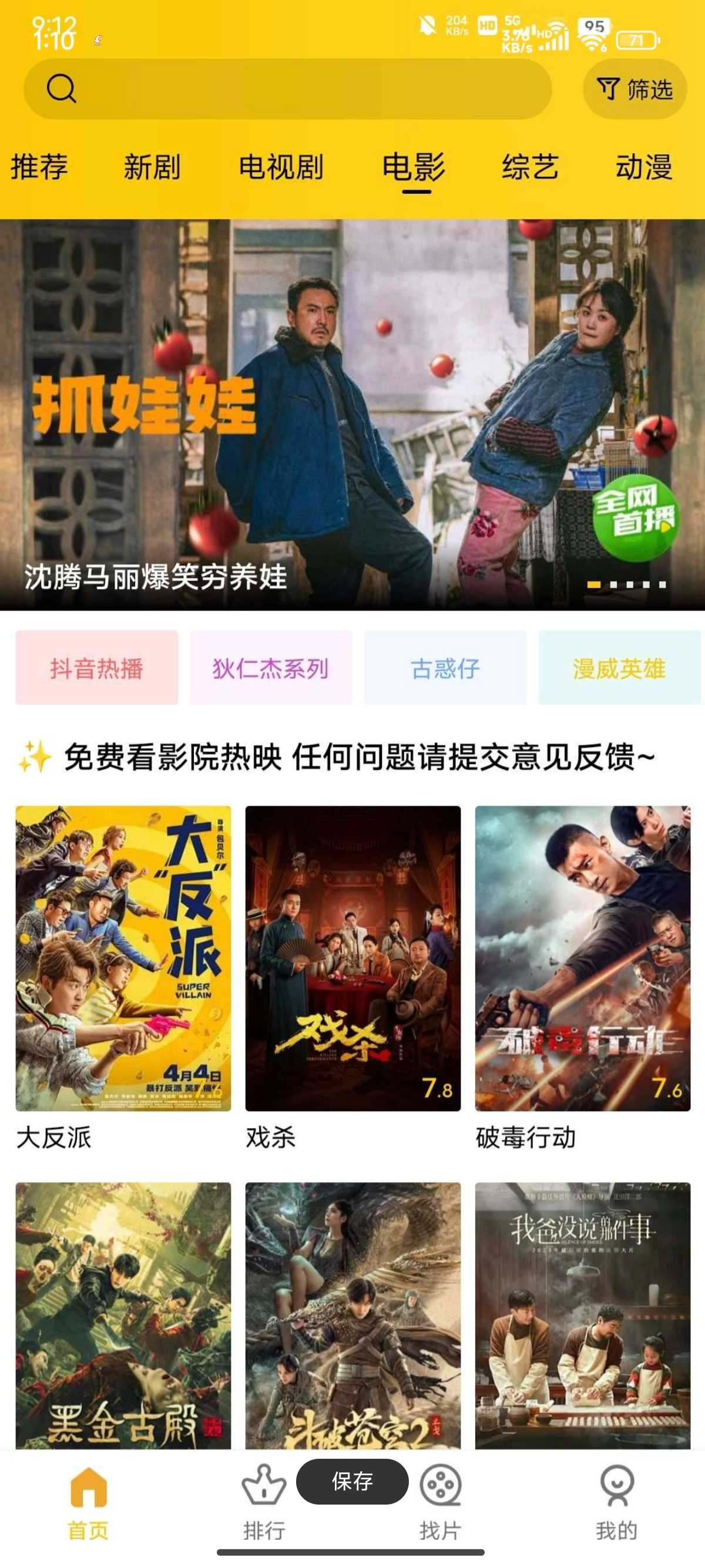Open the 我的 profile tab
Viewport: 705px width, 1568px height.
pos(616,1502)
